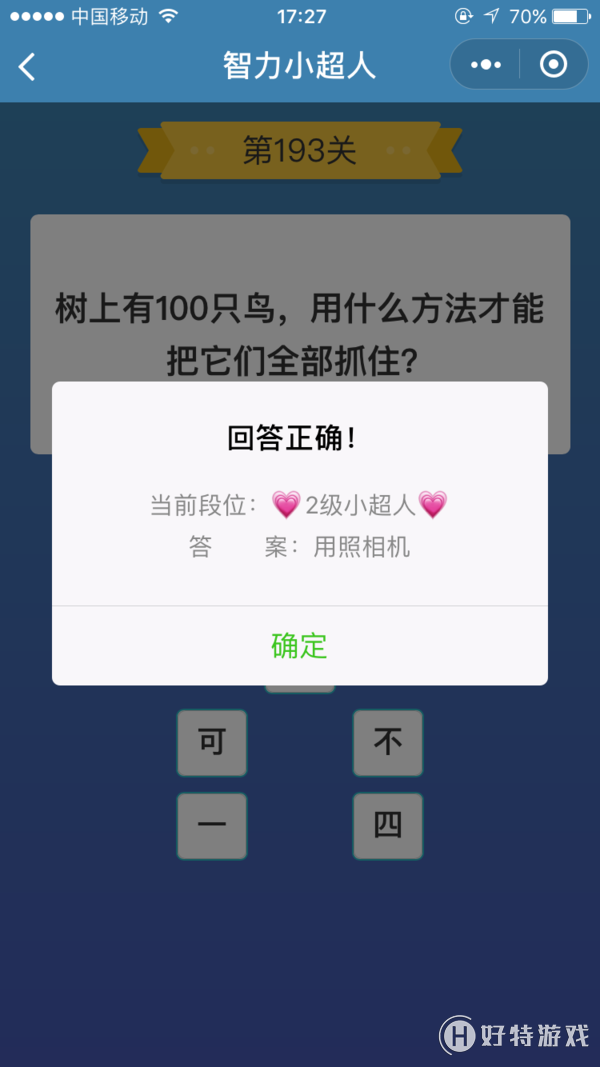Choose the character tile 四
This screenshot has width=600, height=1067.
tap(388, 826)
